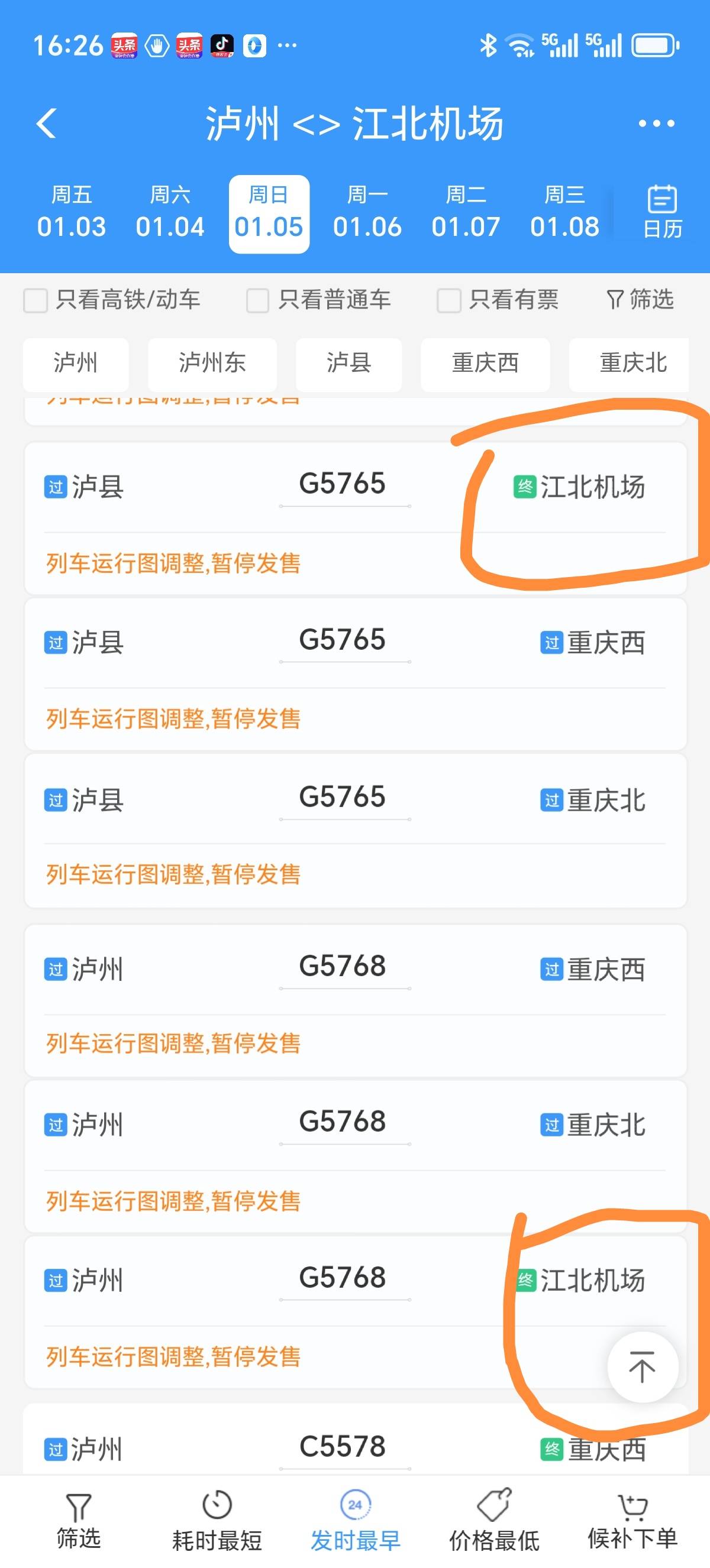This screenshot has height=1568, width=710.
Task: Tap the 泸县 station chip
Action: tap(348, 364)
